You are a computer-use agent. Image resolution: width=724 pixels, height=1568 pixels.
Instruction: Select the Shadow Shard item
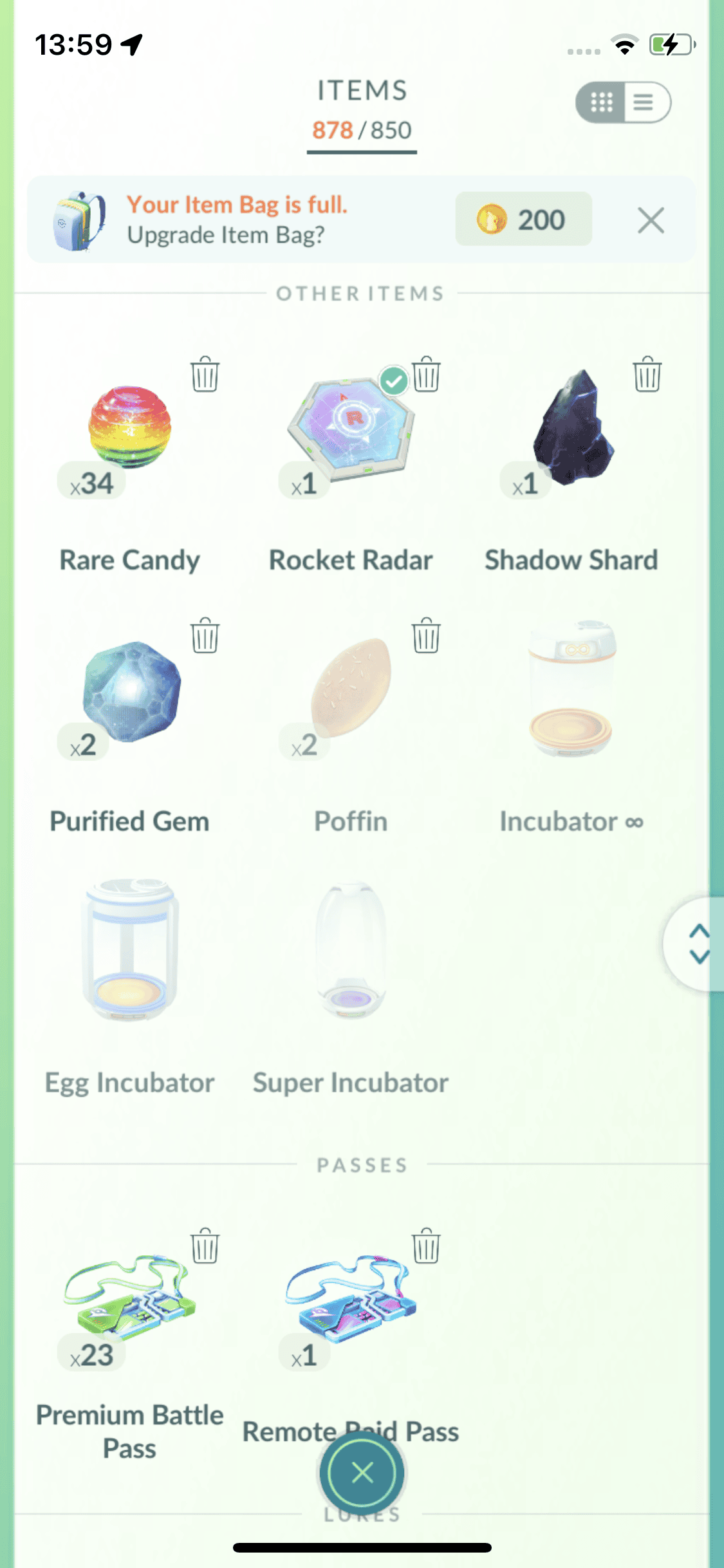coord(572,428)
